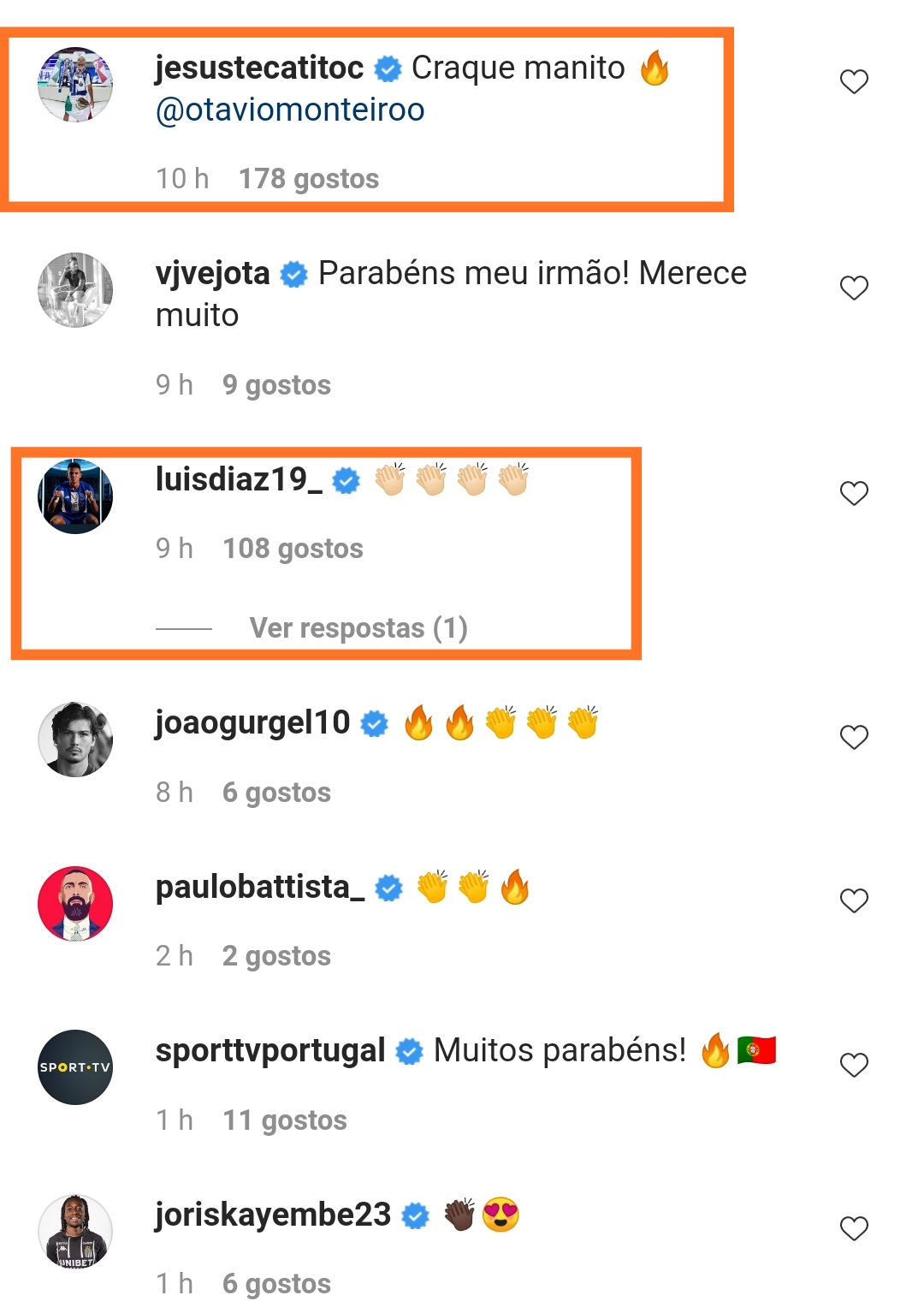Like luisdiaz19_'s clapping comment
The image size is (924, 1313).
click(x=854, y=493)
